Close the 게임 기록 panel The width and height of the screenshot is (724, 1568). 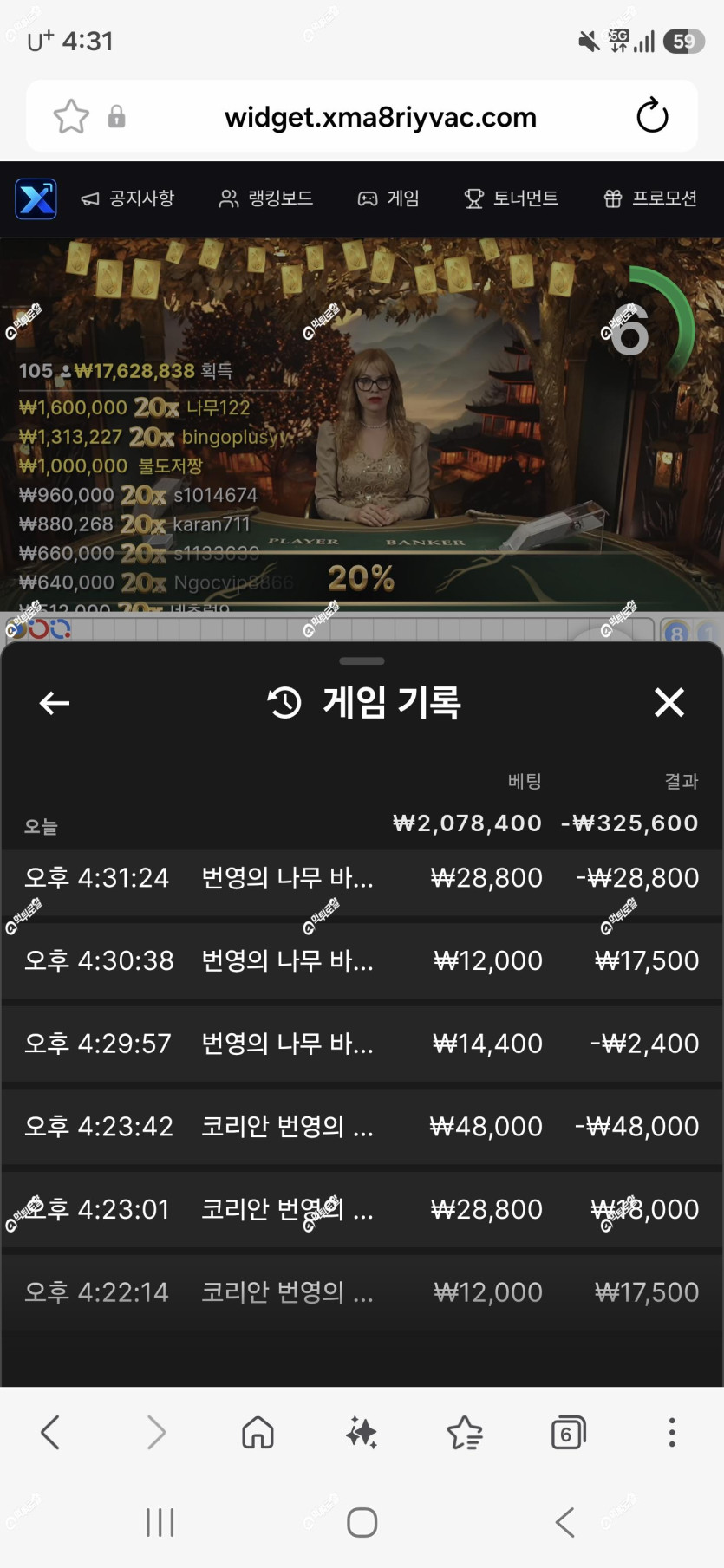coord(669,702)
